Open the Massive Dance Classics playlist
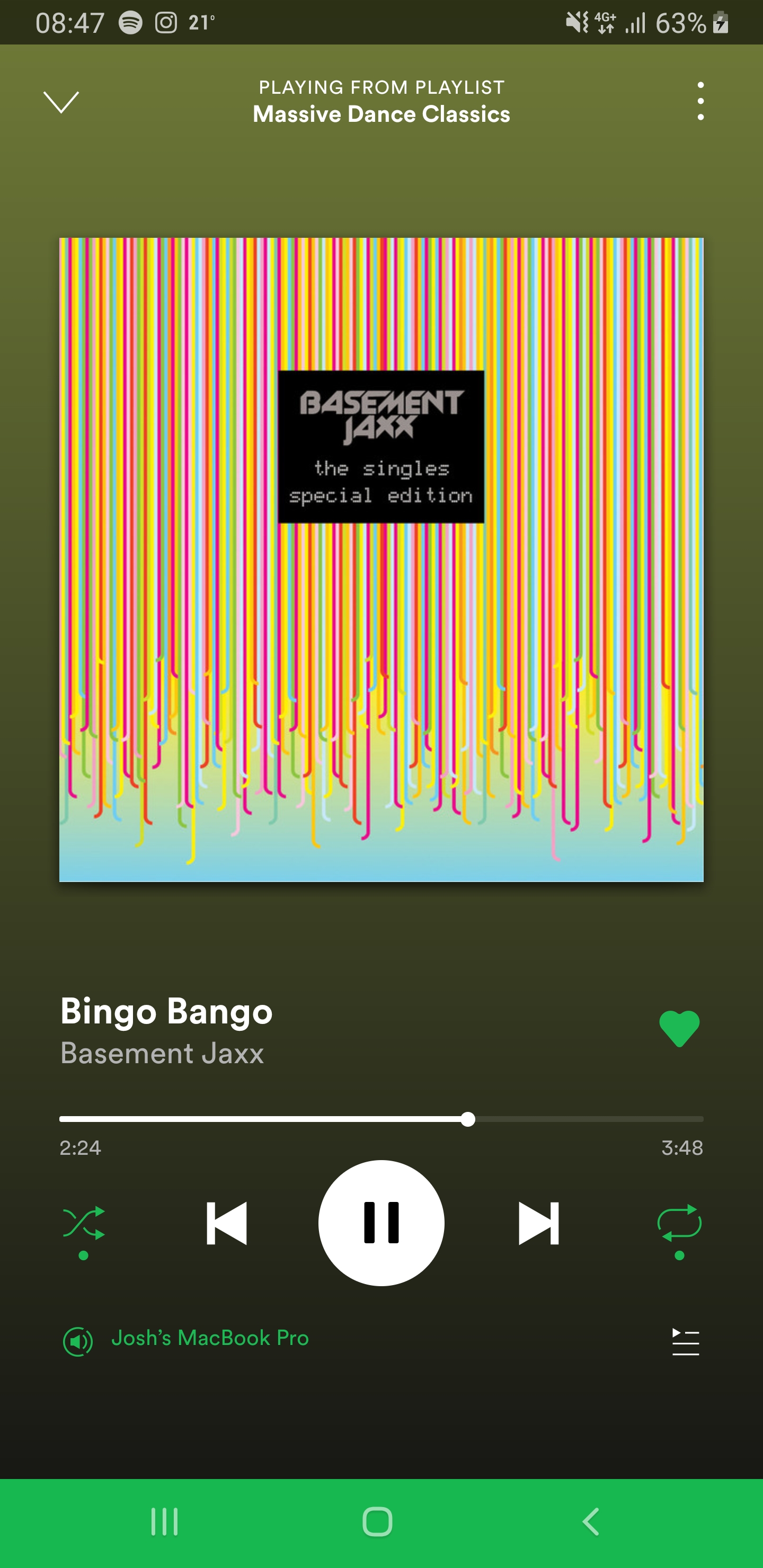The image size is (763, 1568). pyautogui.click(x=381, y=114)
